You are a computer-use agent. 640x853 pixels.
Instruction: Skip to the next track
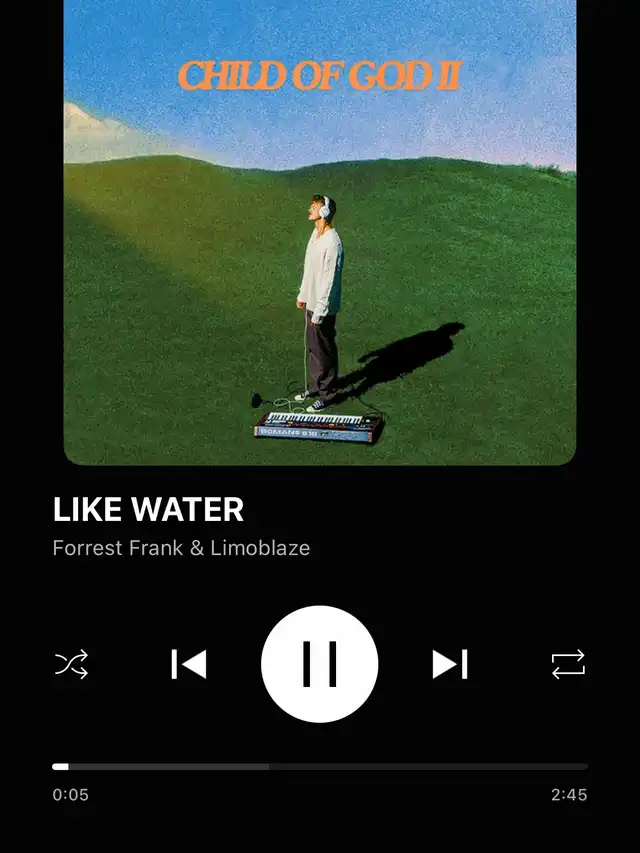pos(450,664)
